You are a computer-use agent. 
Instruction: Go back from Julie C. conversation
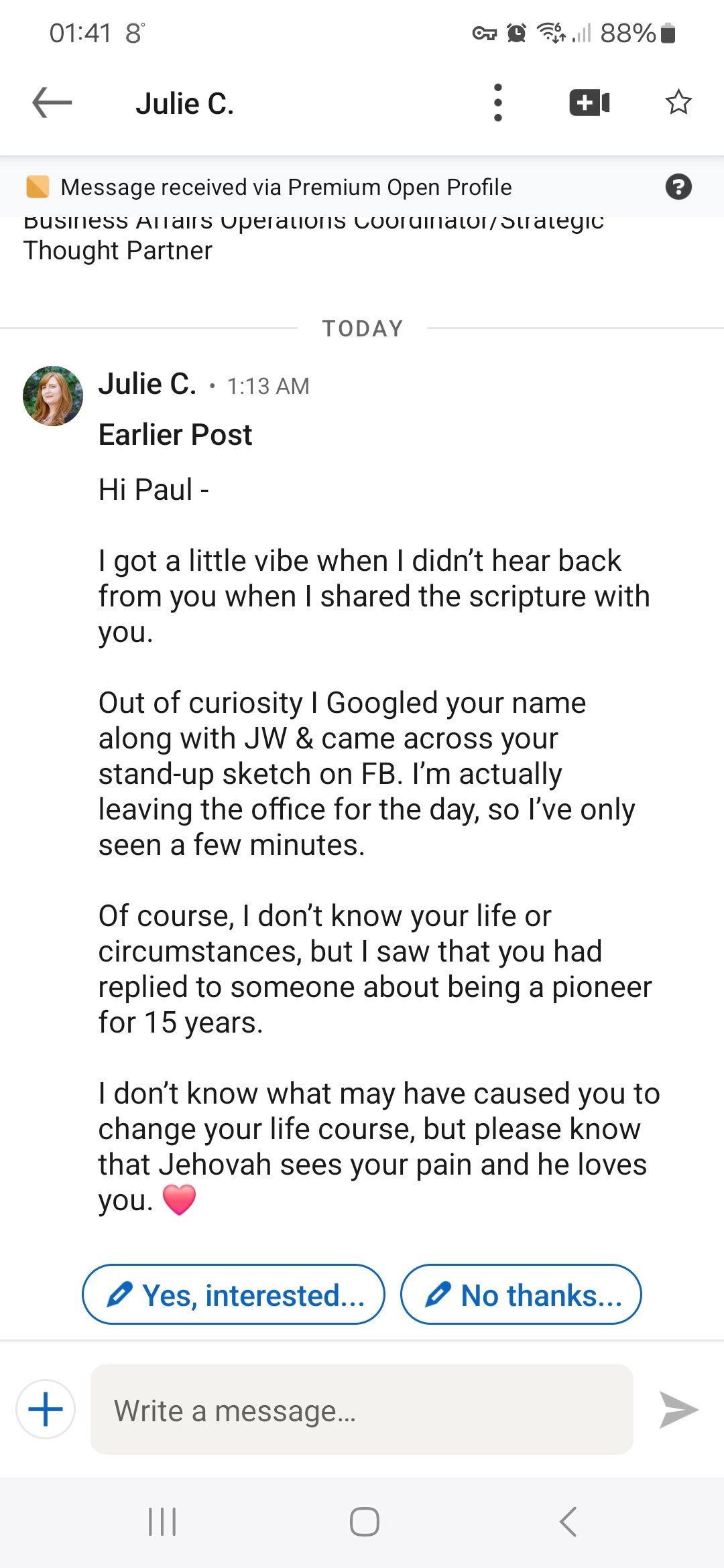pyautogui.click(x=52, y=103)
